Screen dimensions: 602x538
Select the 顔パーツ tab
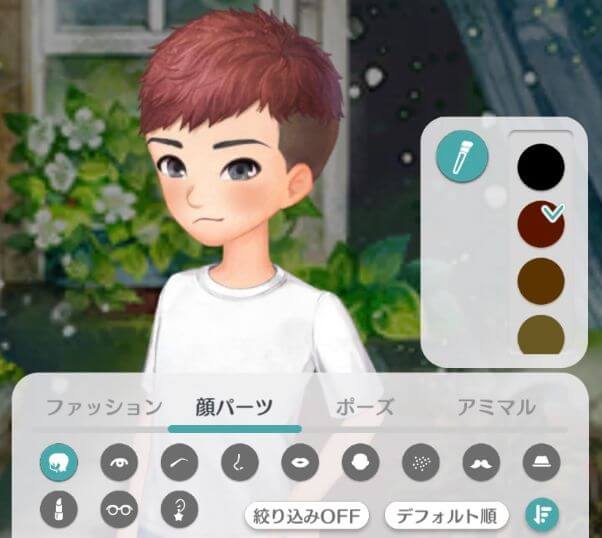click(234, 407)
